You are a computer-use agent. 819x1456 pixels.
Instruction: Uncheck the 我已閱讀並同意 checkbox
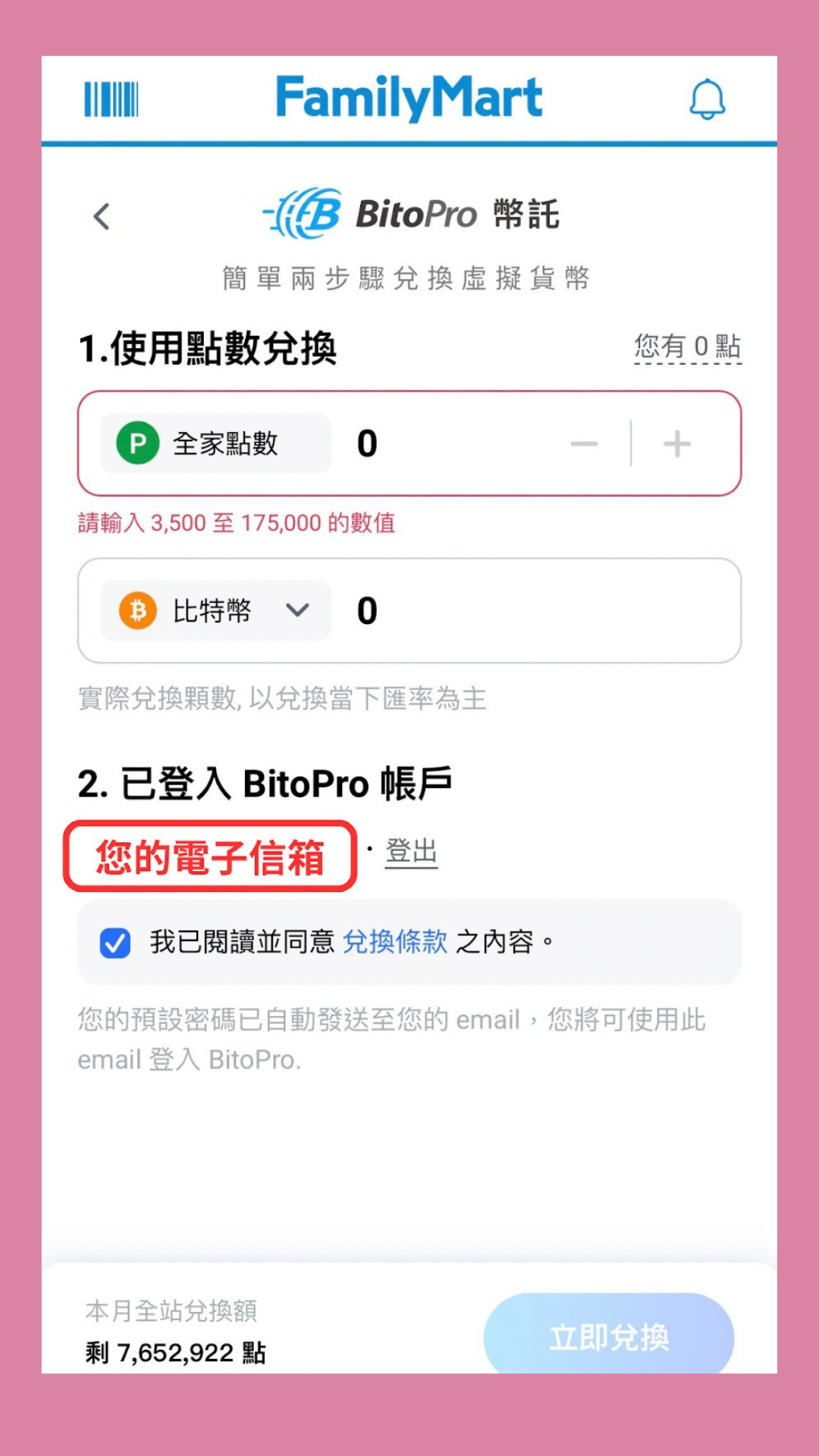(x=115, y=943)
